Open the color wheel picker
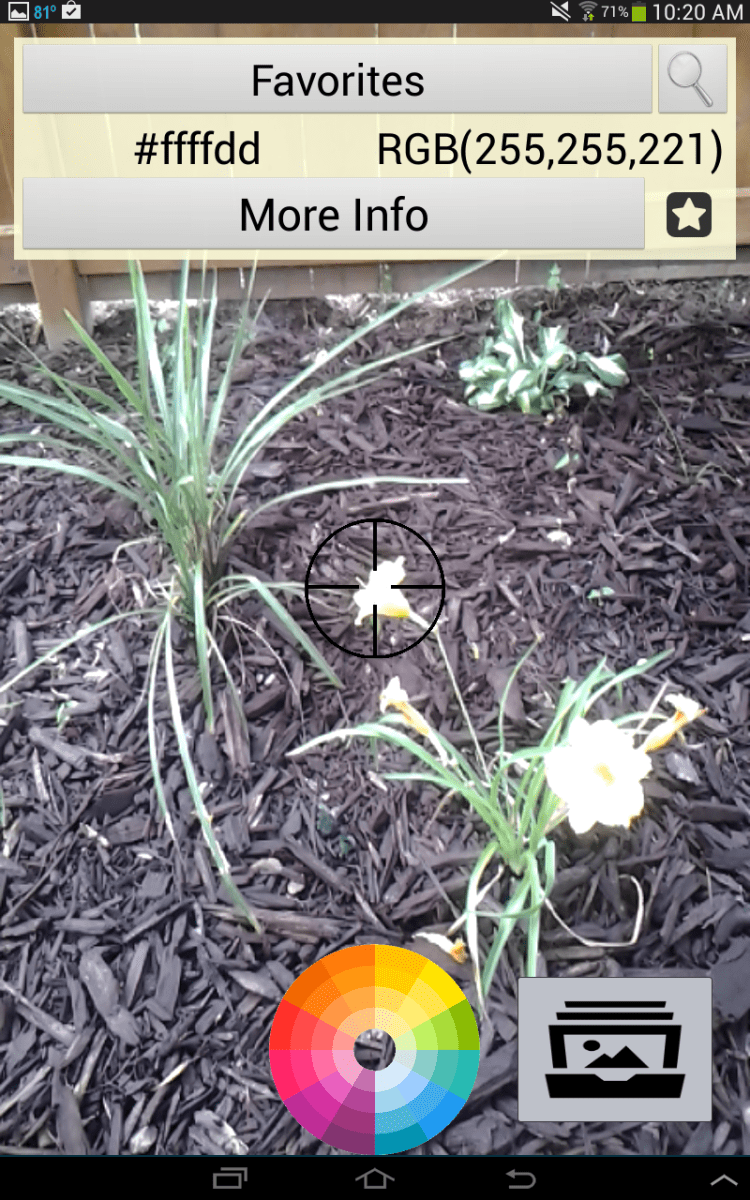The image size is (750, 1200). [374, 1049]
